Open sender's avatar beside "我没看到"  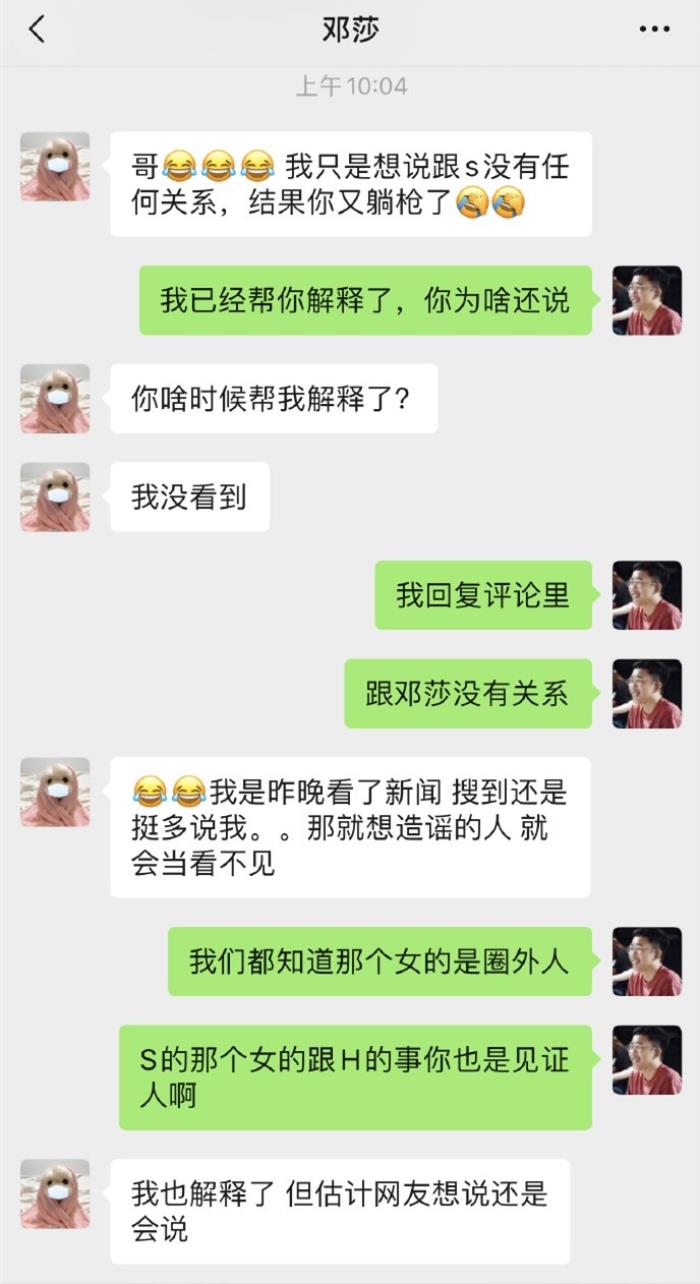pyautogui.click(x=55, y=496)
